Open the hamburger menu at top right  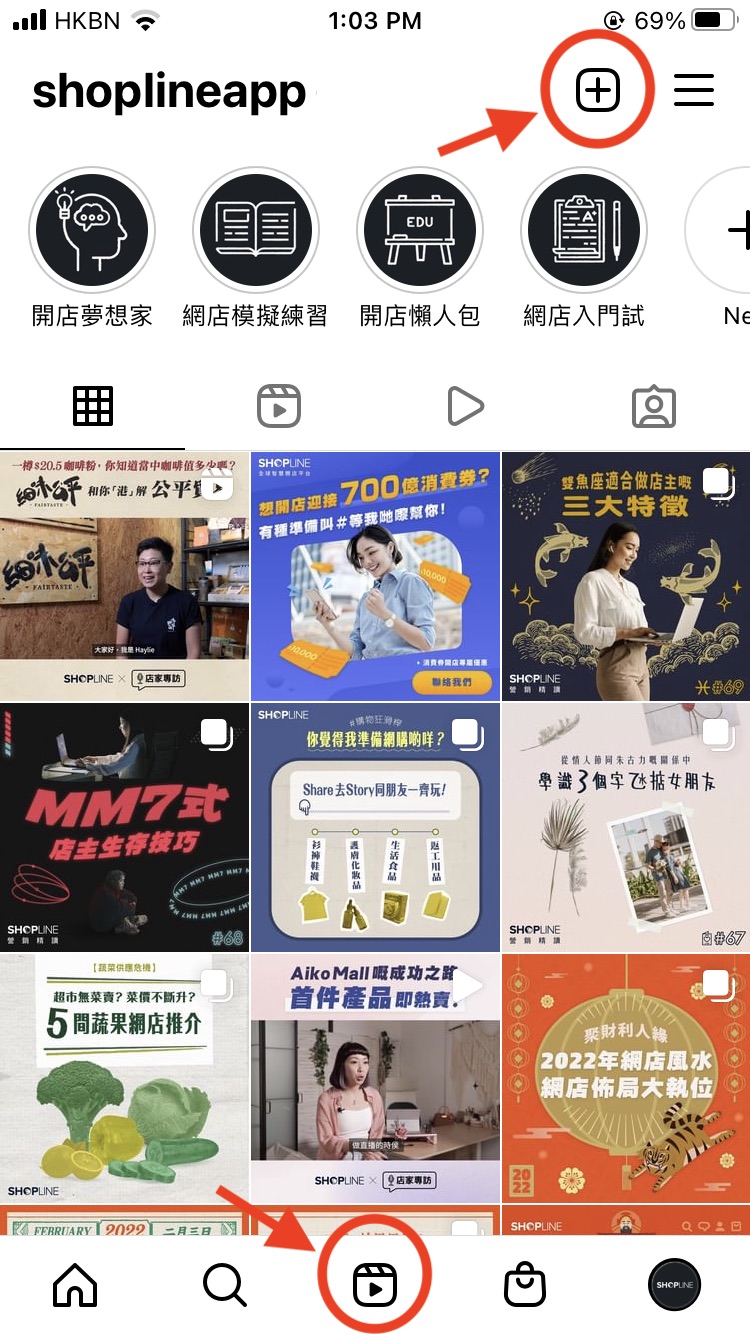[x=694, y=89]
